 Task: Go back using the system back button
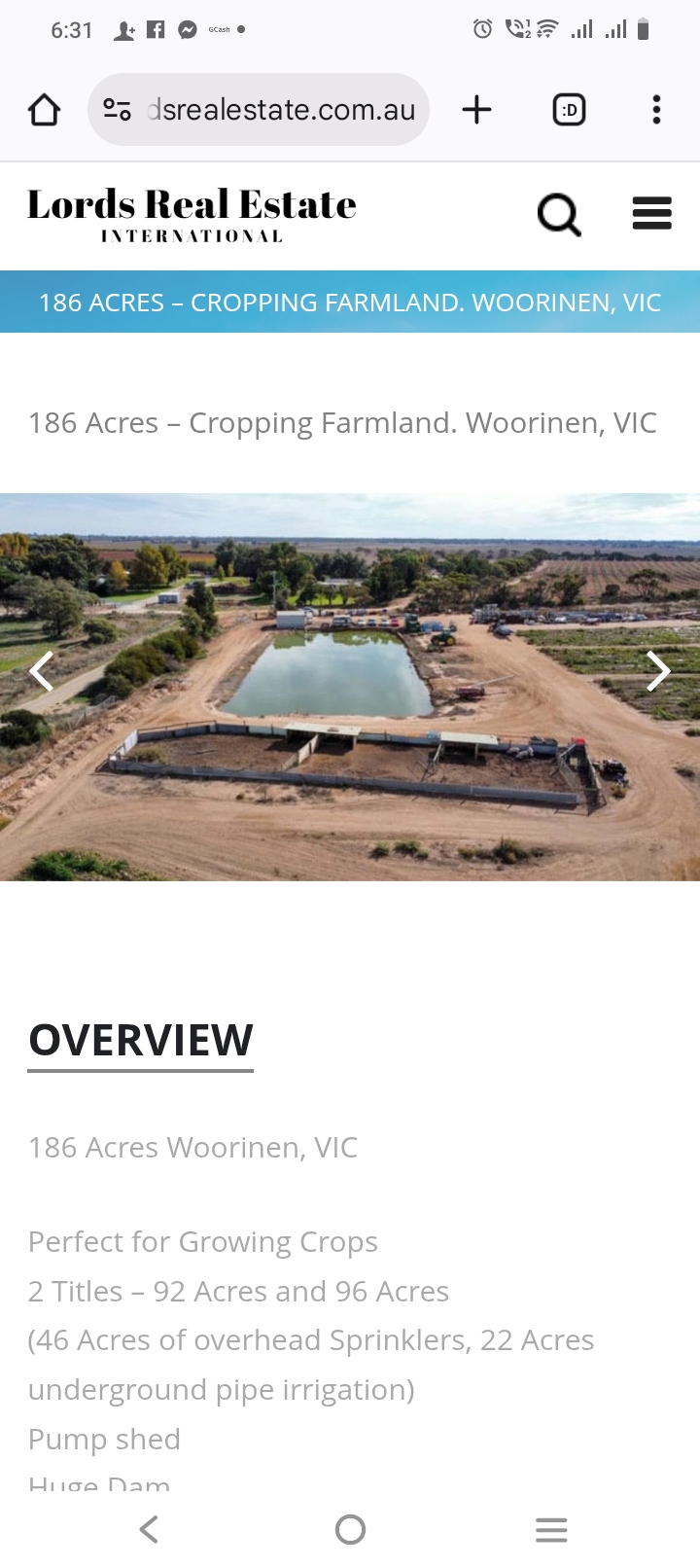[x=149, y=1529]
